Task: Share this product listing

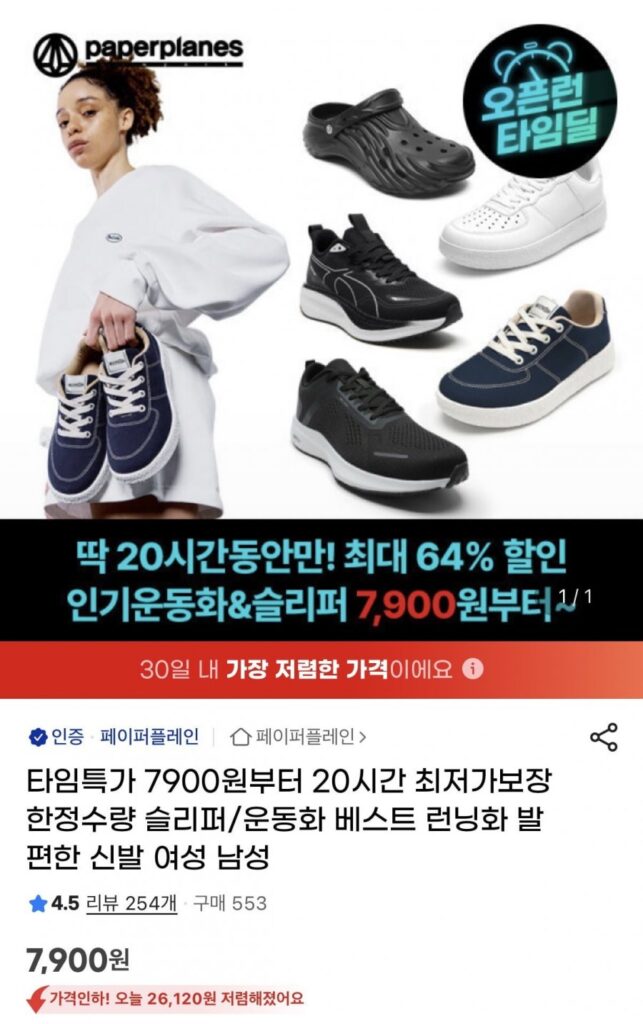Action: point(603,738)
